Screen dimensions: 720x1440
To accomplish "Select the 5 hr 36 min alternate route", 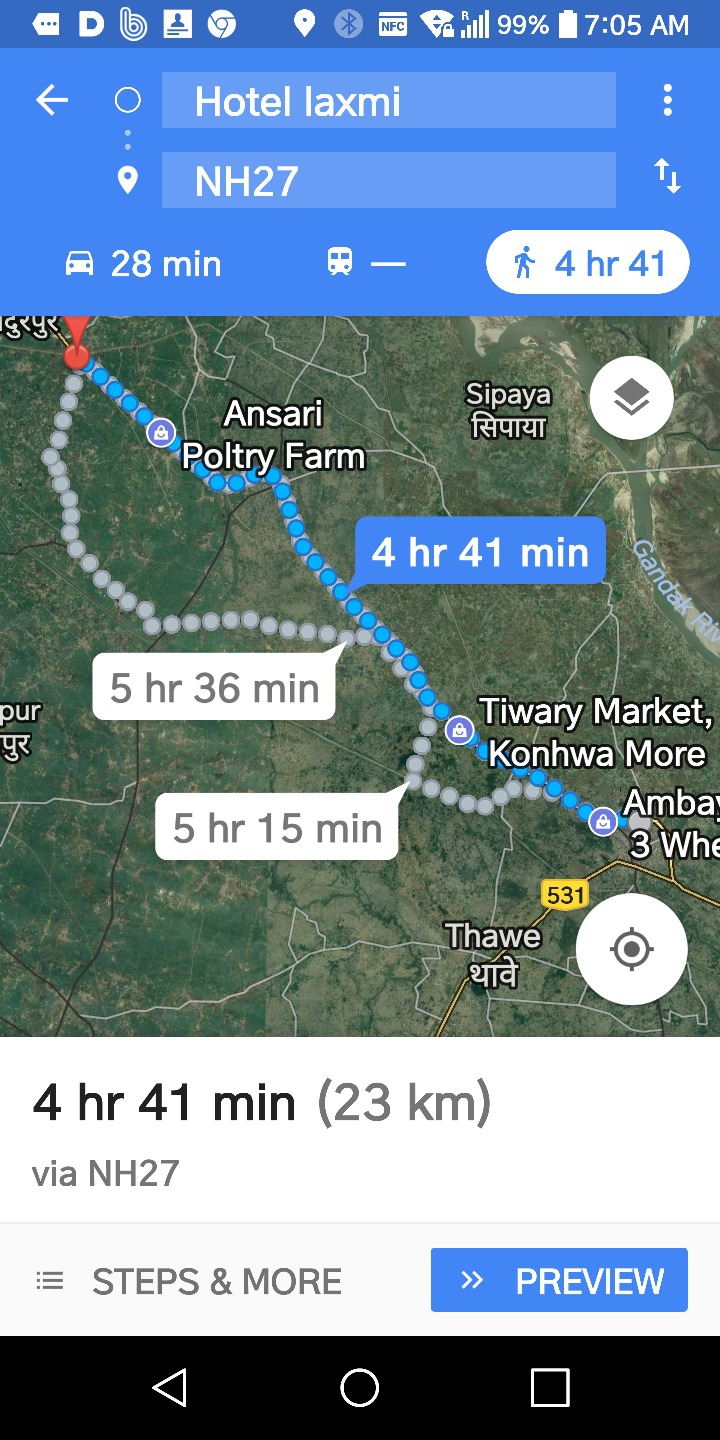I will 214,688.
